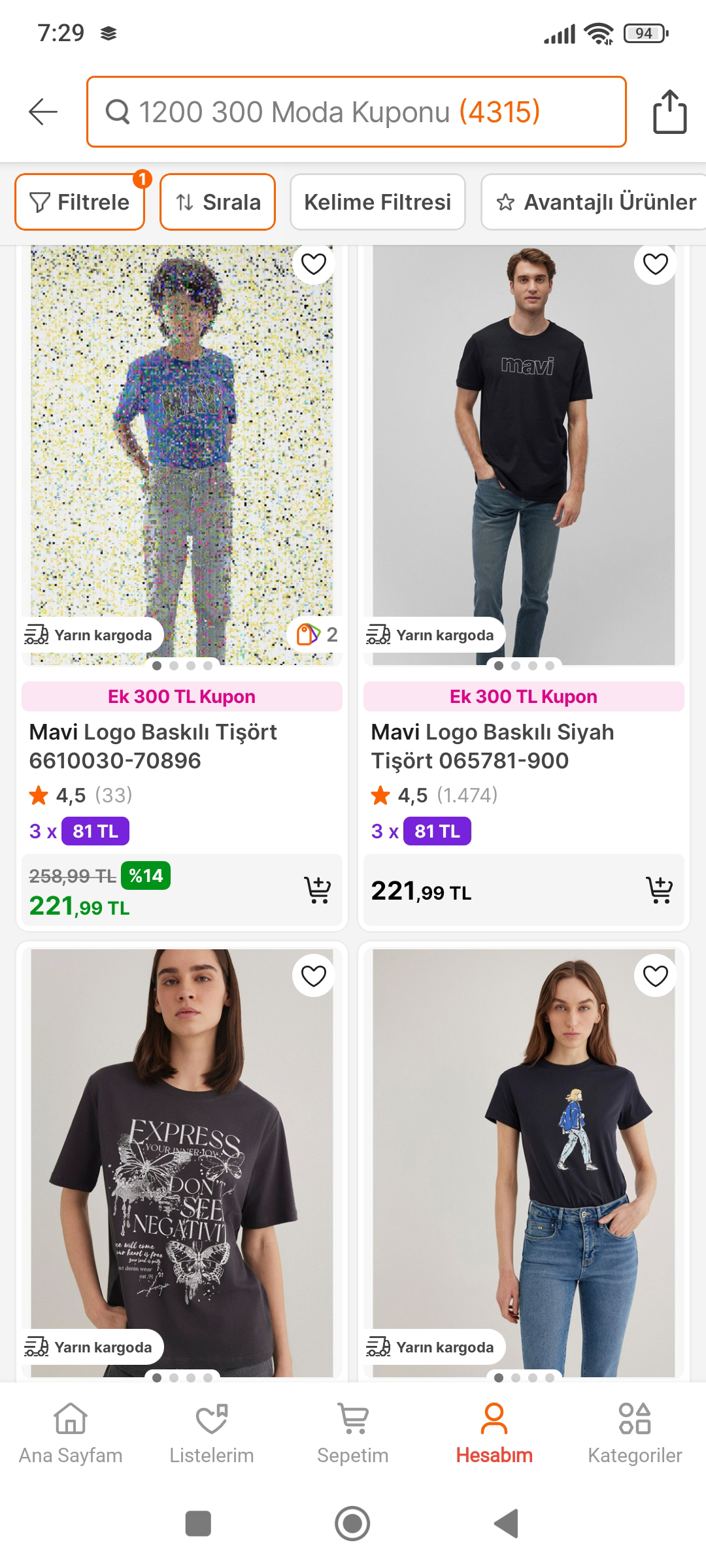Open the Sırala sort options

click(x=218, y=202)
